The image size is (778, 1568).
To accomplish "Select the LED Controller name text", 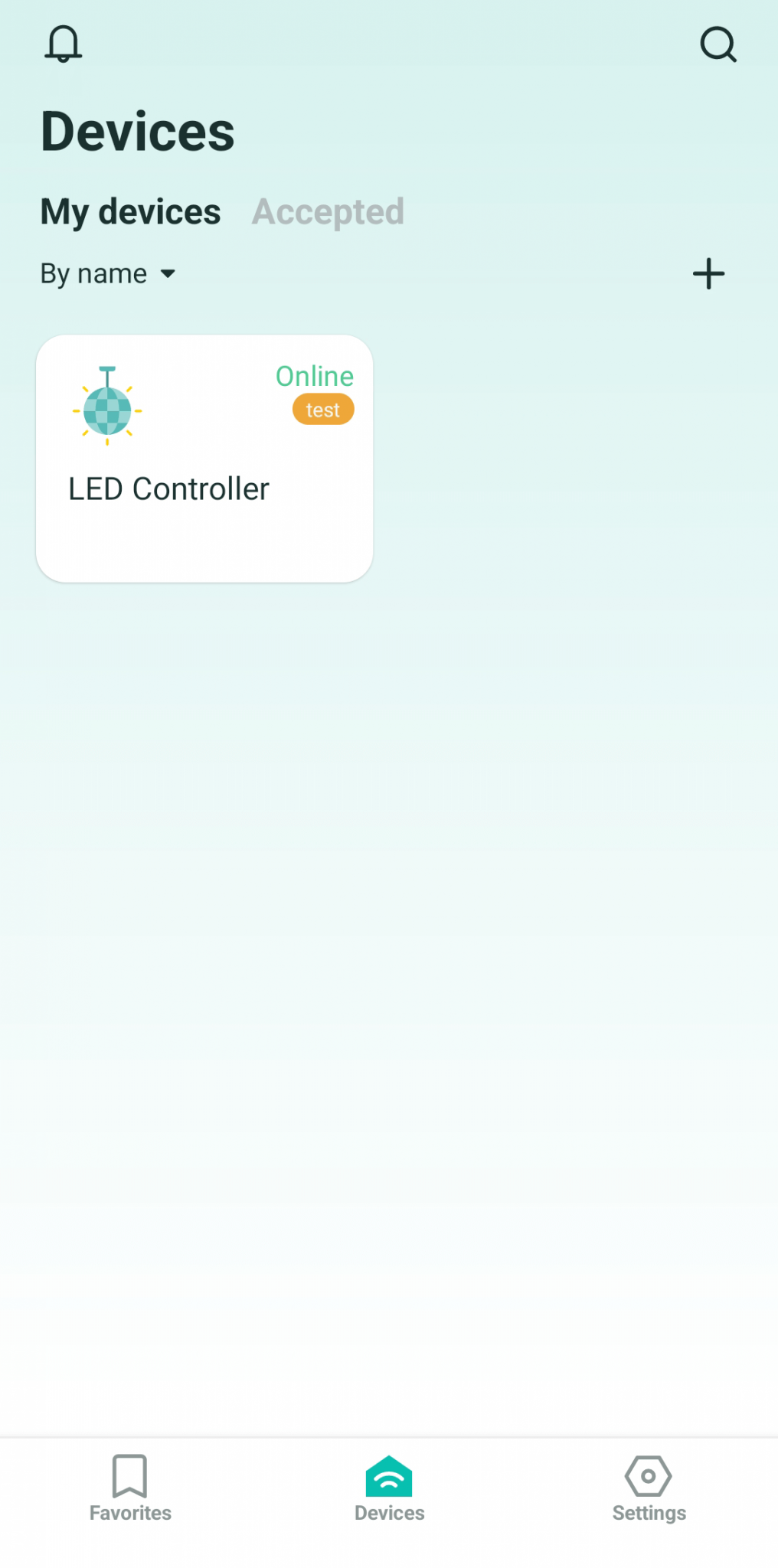I will point(168,488).
